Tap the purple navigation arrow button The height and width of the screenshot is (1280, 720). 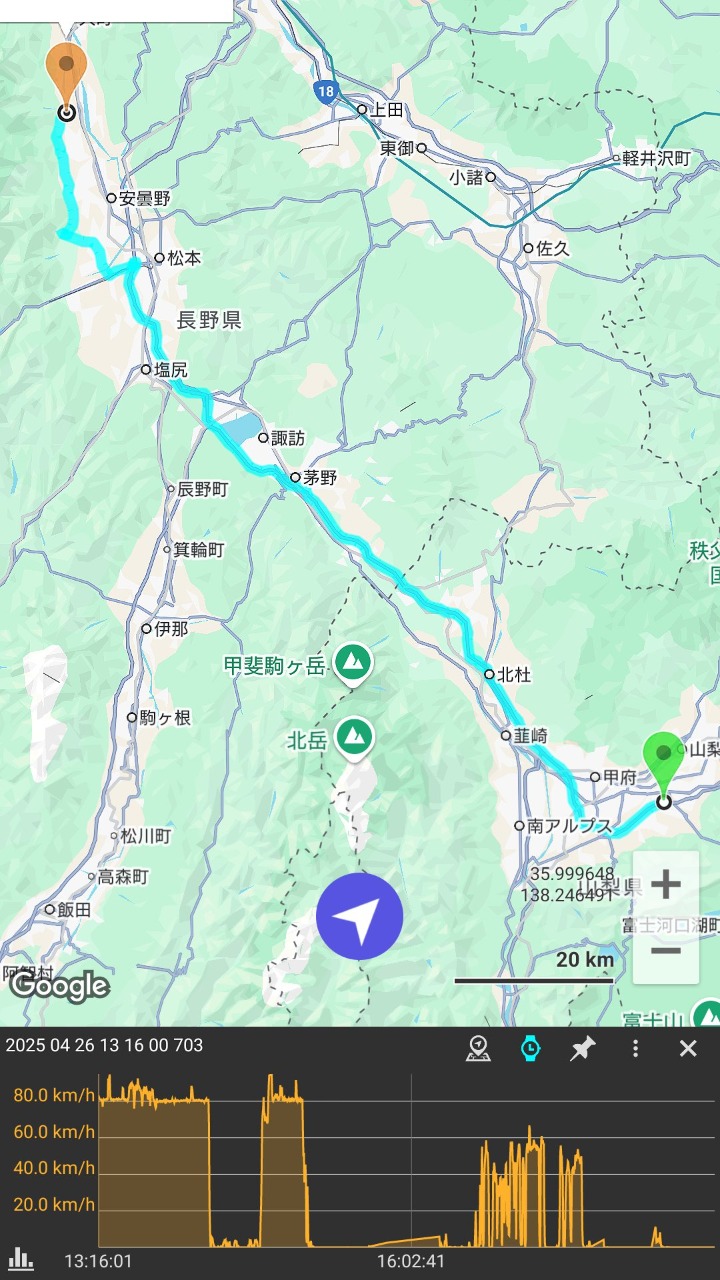pyautogui.click(x=359, y=916)
